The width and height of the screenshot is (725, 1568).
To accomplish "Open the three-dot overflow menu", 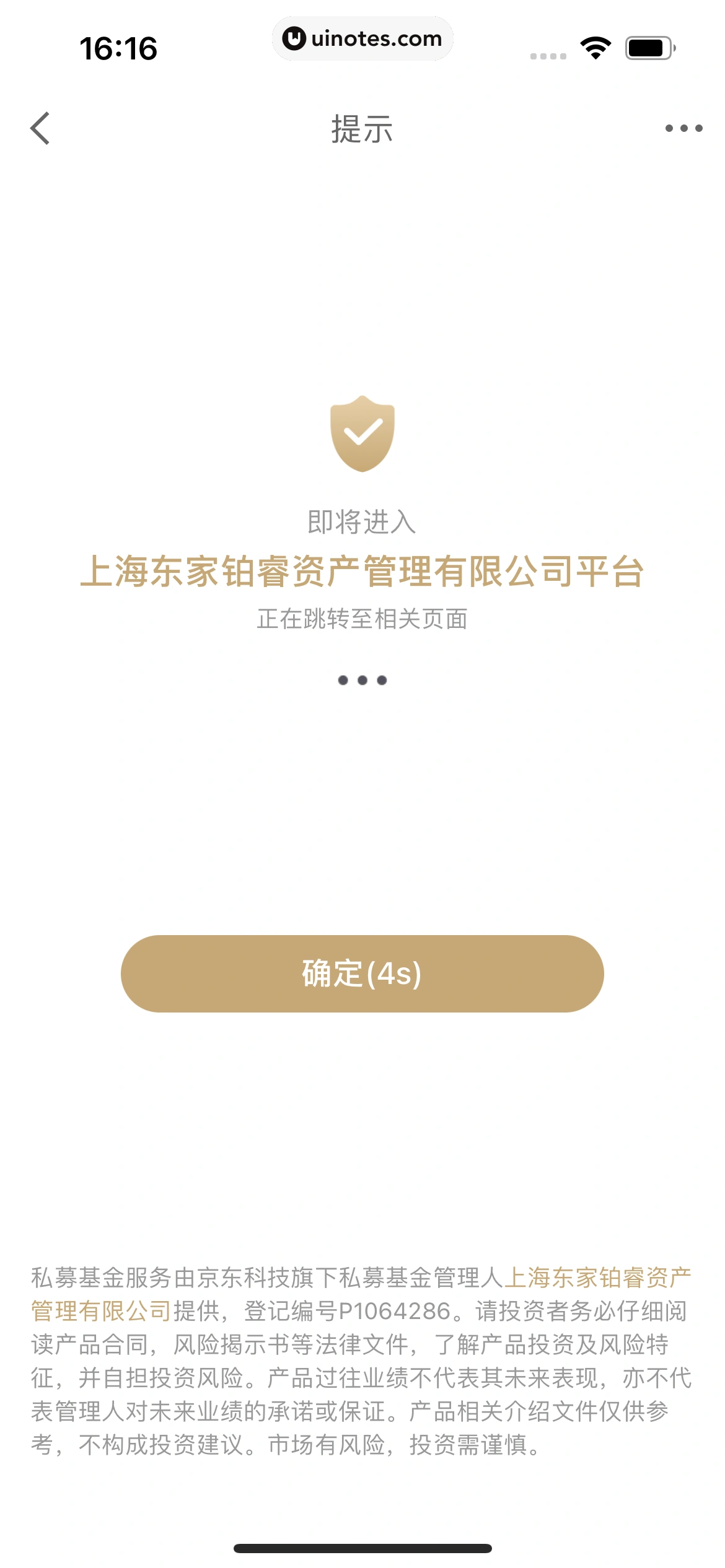I will point(683,129).
